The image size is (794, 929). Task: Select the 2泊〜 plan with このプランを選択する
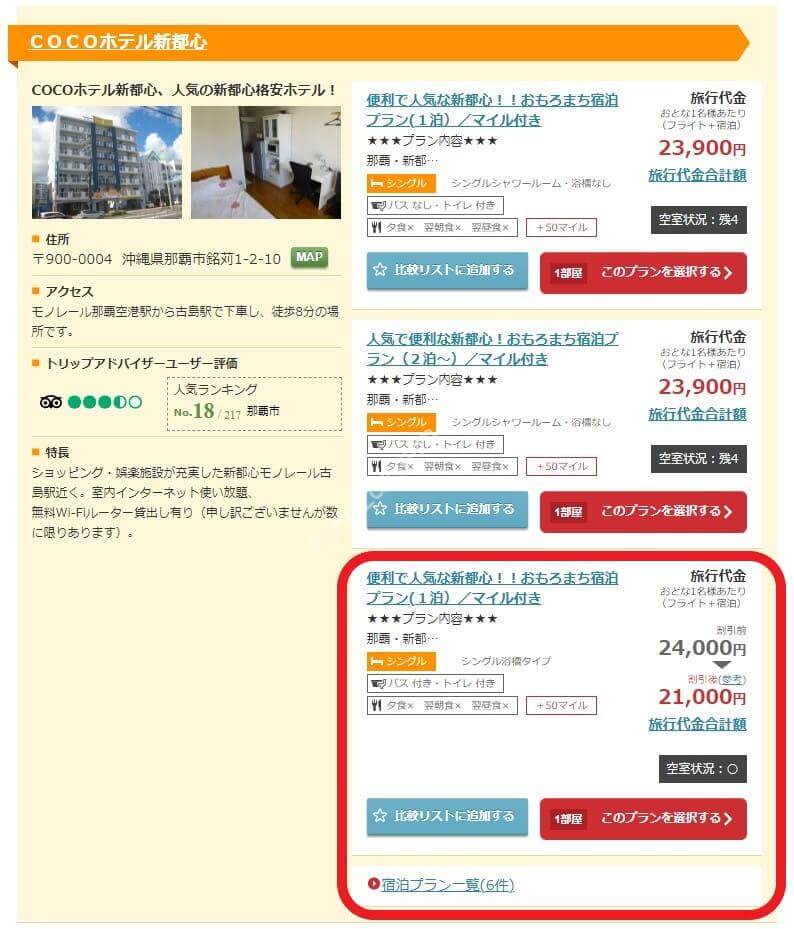point(643,511)
